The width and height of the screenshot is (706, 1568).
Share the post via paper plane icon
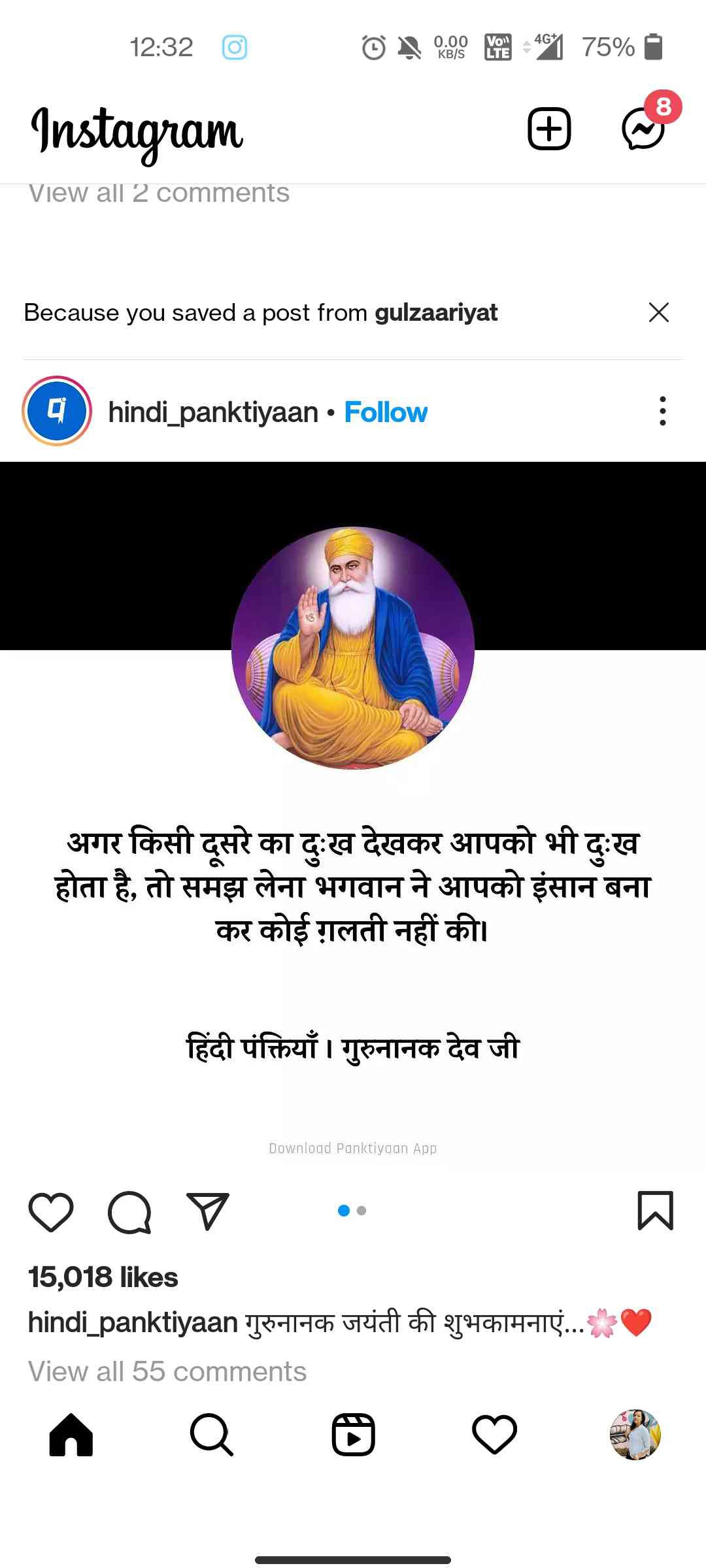pos(208,1212)
